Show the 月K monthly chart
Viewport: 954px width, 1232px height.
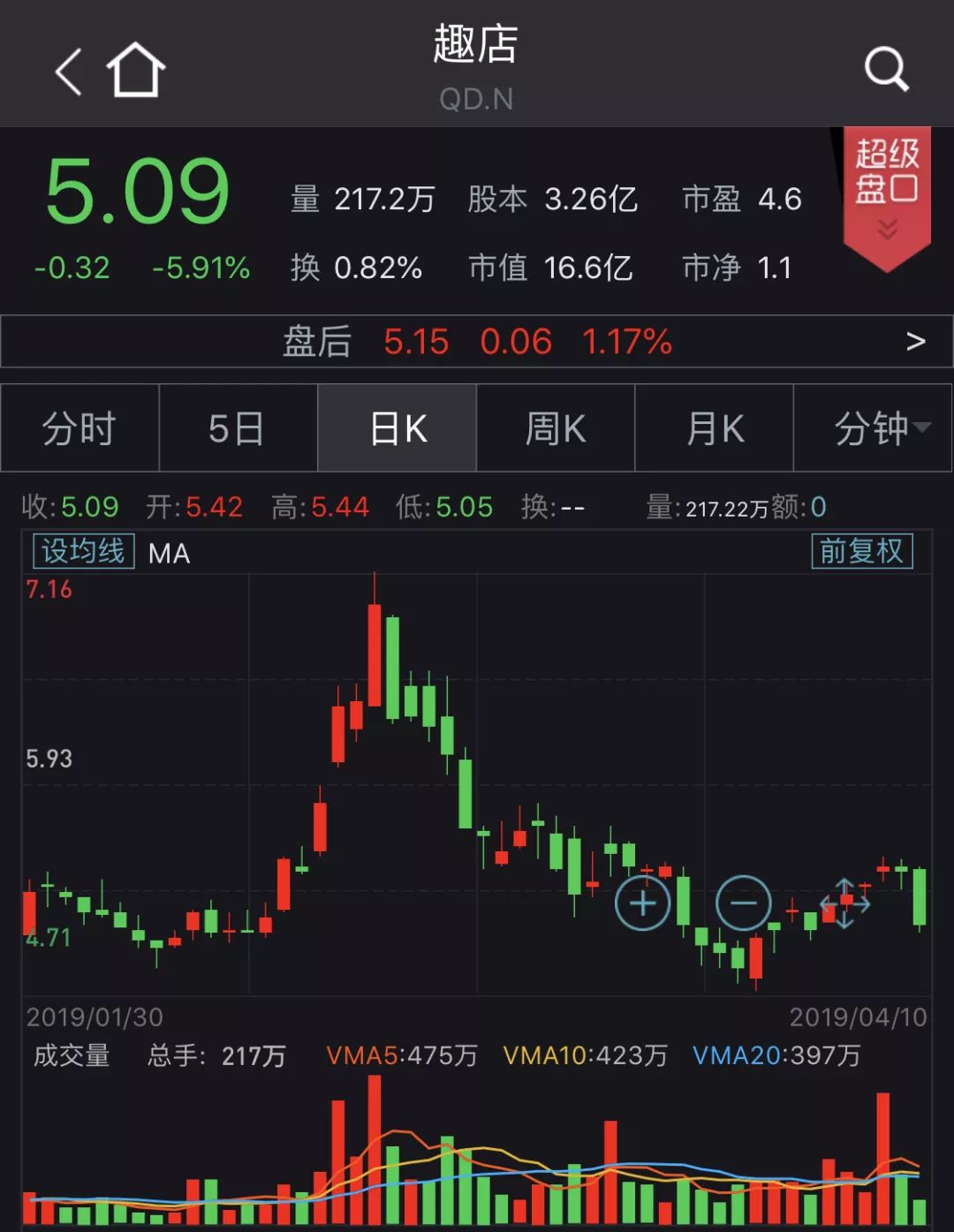pos(715,429)
